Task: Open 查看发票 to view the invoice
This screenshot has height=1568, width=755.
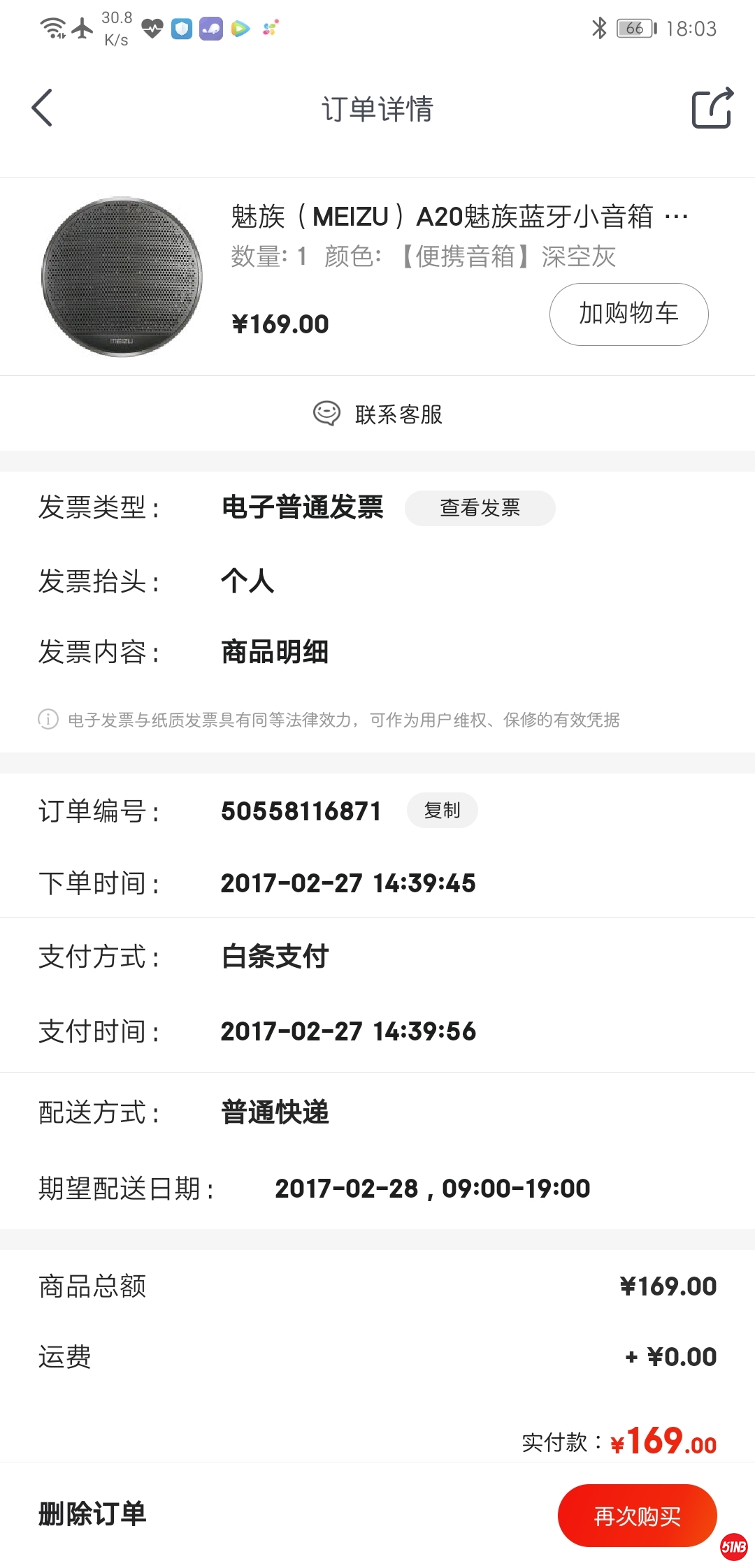Action: point(480,509)
